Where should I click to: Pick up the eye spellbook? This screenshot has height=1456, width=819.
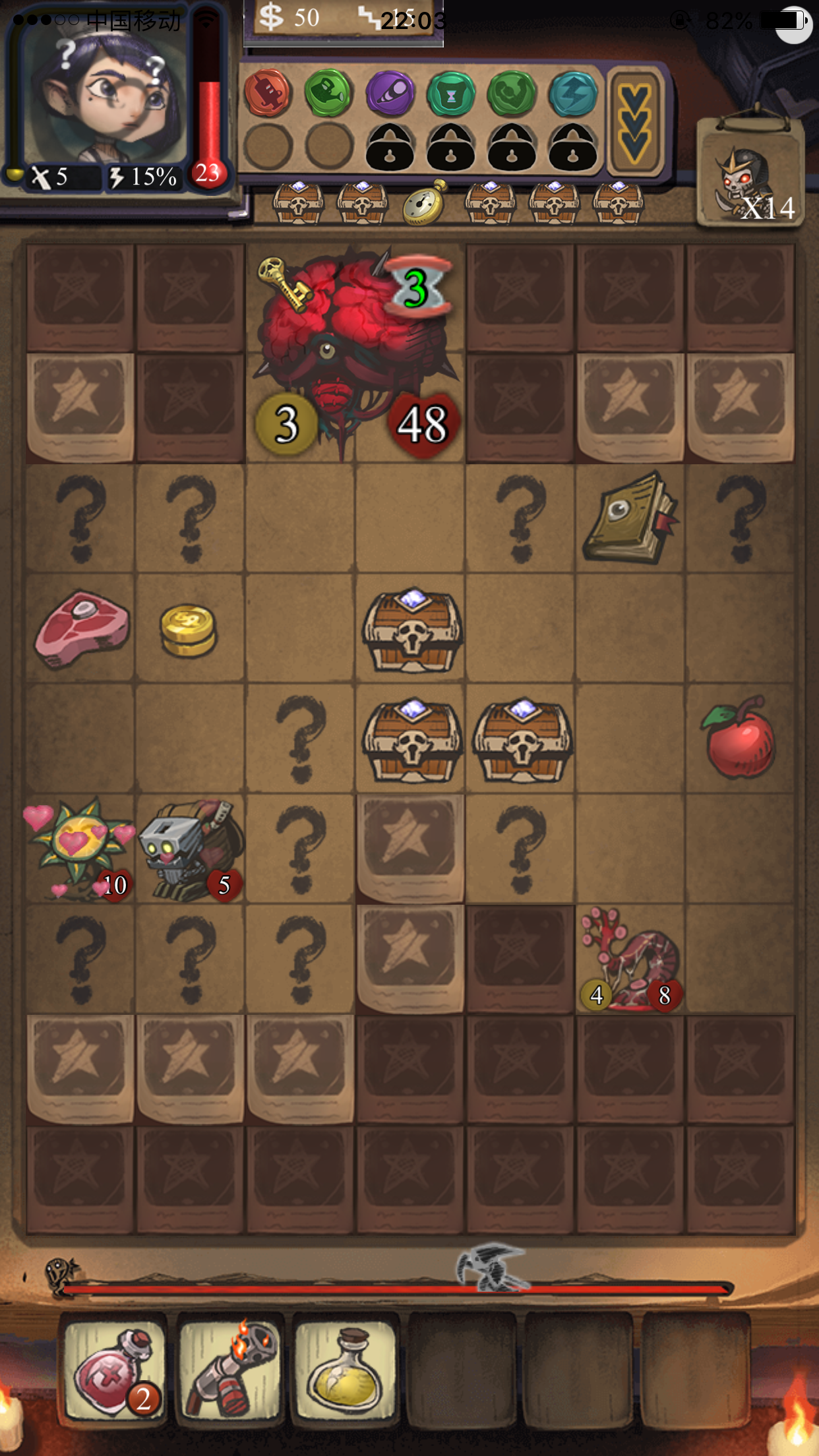tap(629, 519)
